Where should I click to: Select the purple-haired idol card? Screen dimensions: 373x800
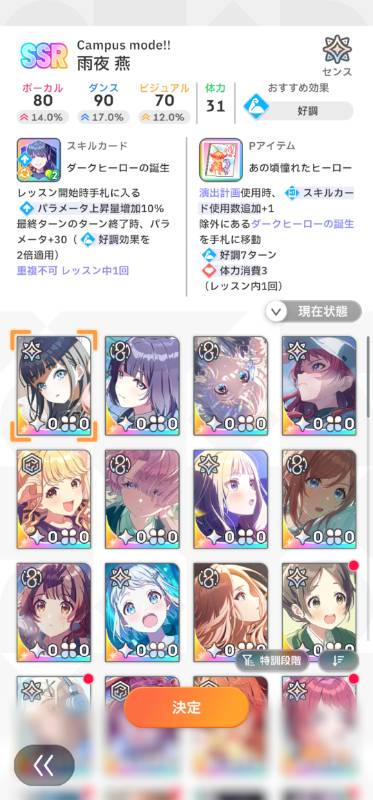(142, 386)
